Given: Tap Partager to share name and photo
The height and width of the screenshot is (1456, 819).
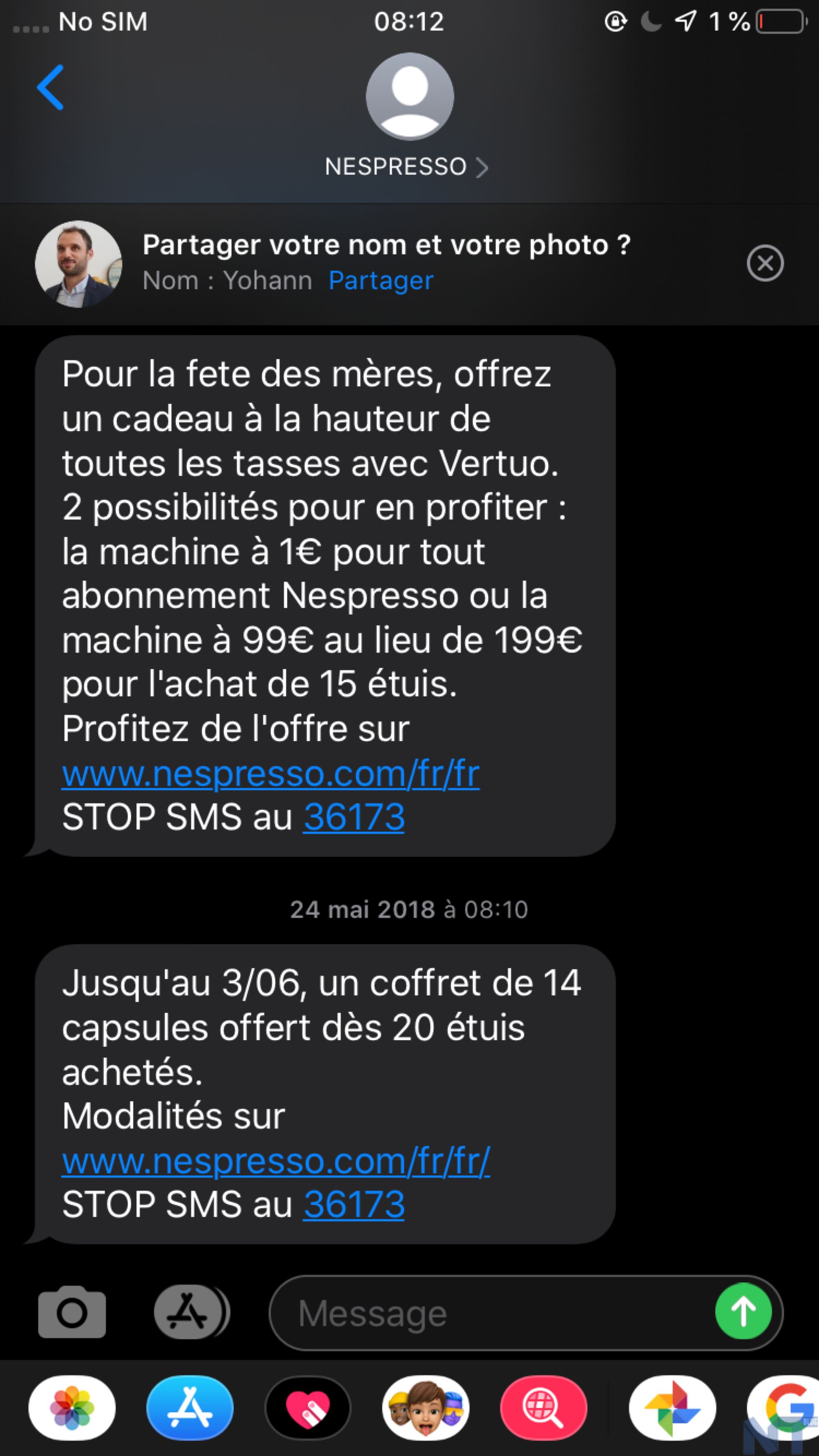Looking at the screenshot, I should click(381, 280).
